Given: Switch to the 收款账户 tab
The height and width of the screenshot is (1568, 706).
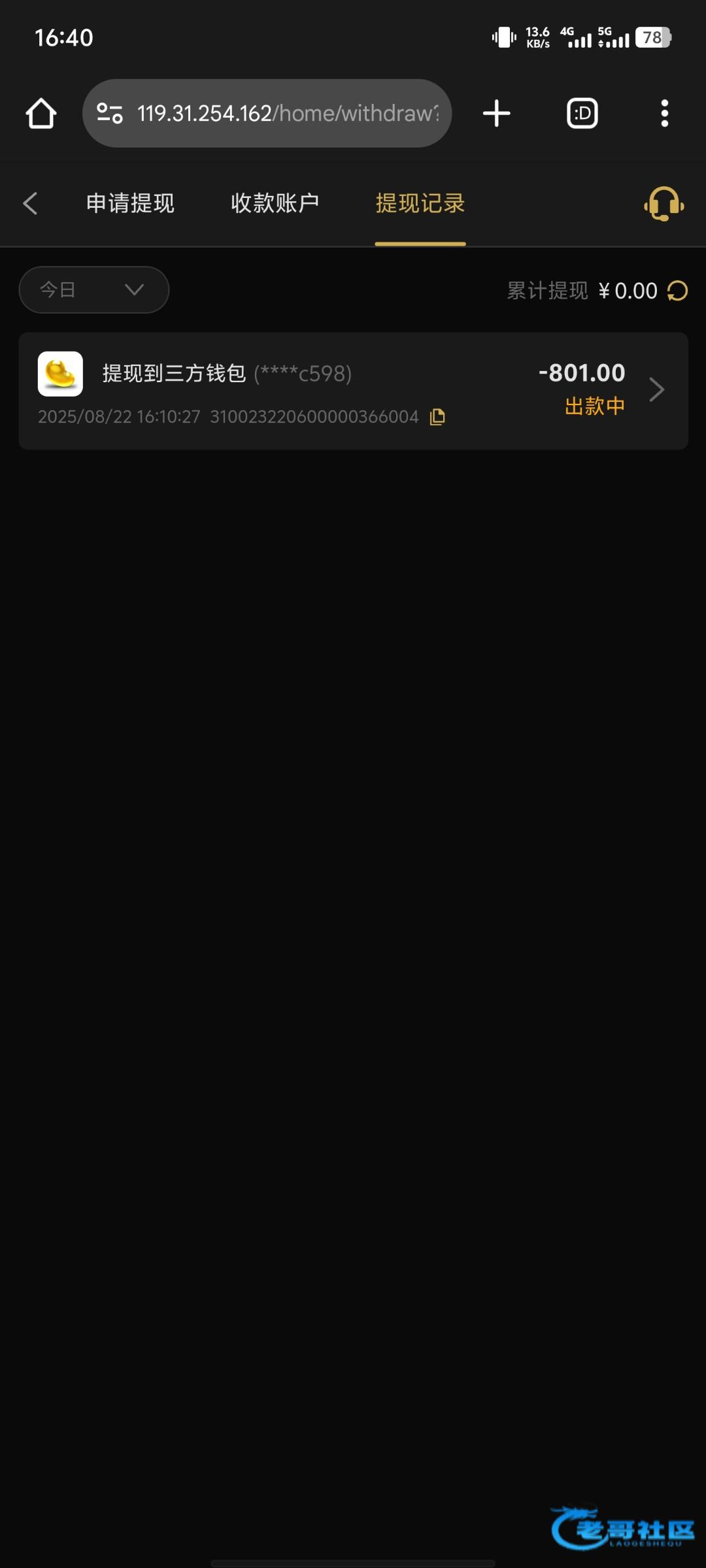Looking at the screenshot, I should pos(275,203).
